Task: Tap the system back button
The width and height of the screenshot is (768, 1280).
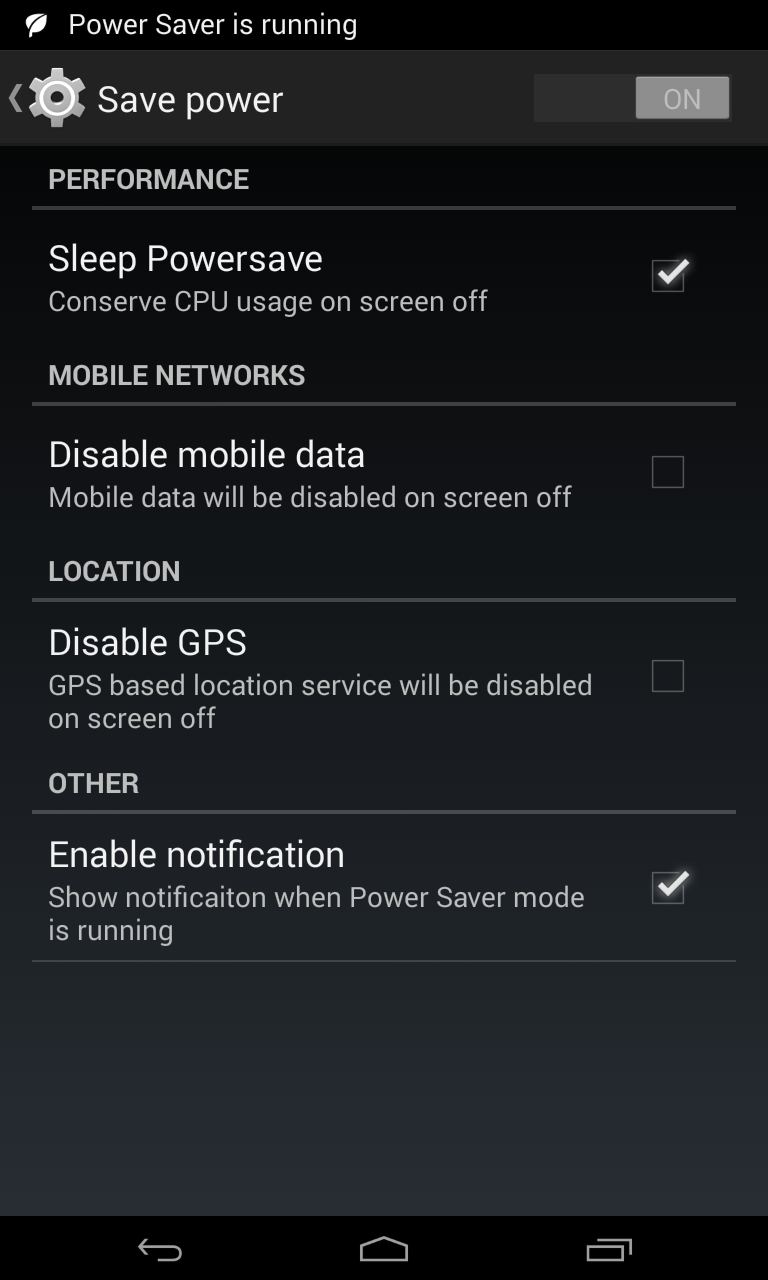Action: pos(160,1249)
